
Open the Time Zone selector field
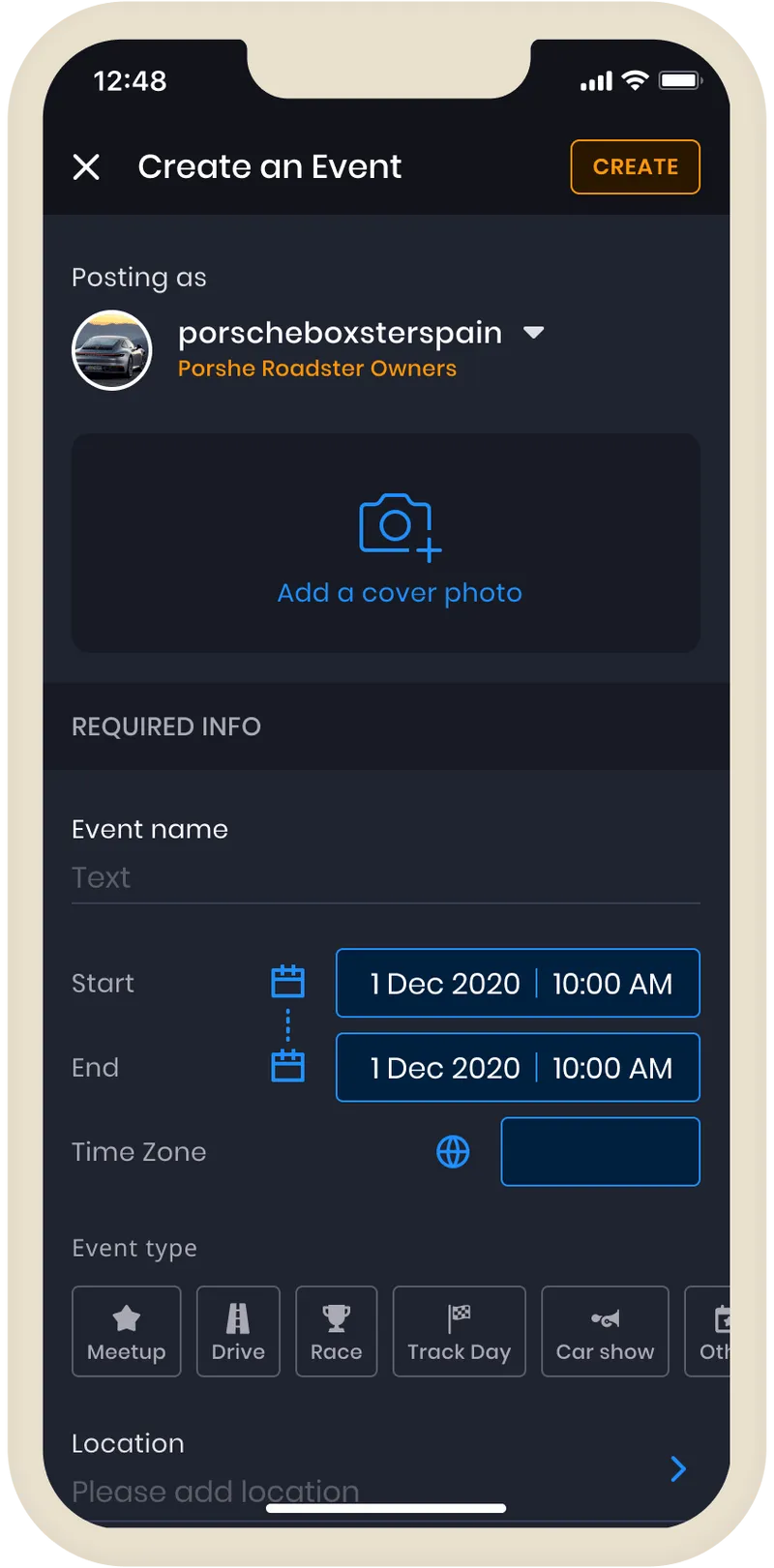click(x=600, y=1152)
